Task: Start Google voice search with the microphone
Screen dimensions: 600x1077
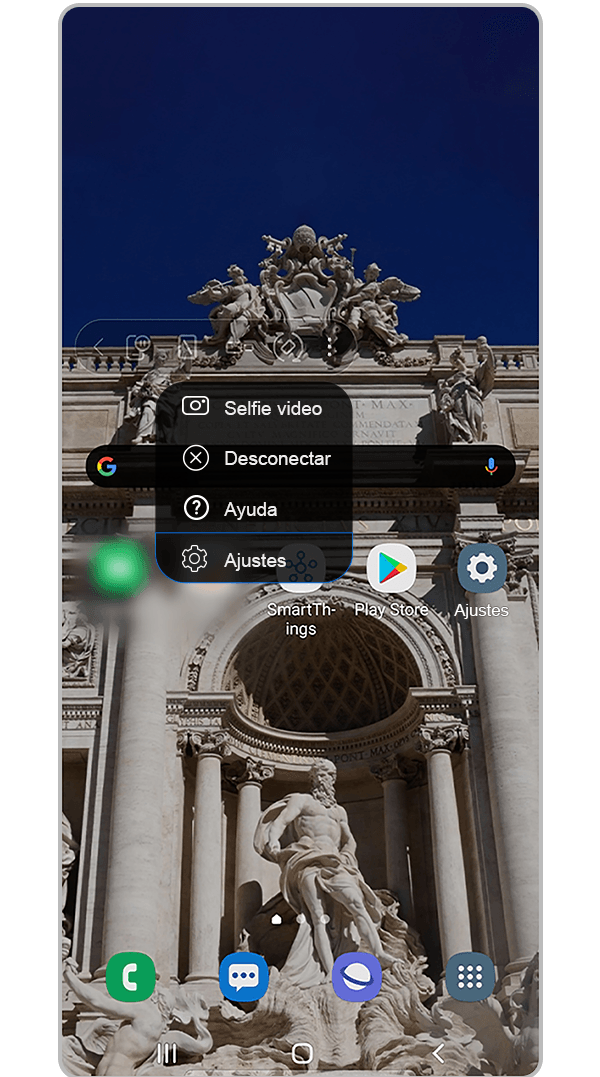Action: [x=491, y=466]
